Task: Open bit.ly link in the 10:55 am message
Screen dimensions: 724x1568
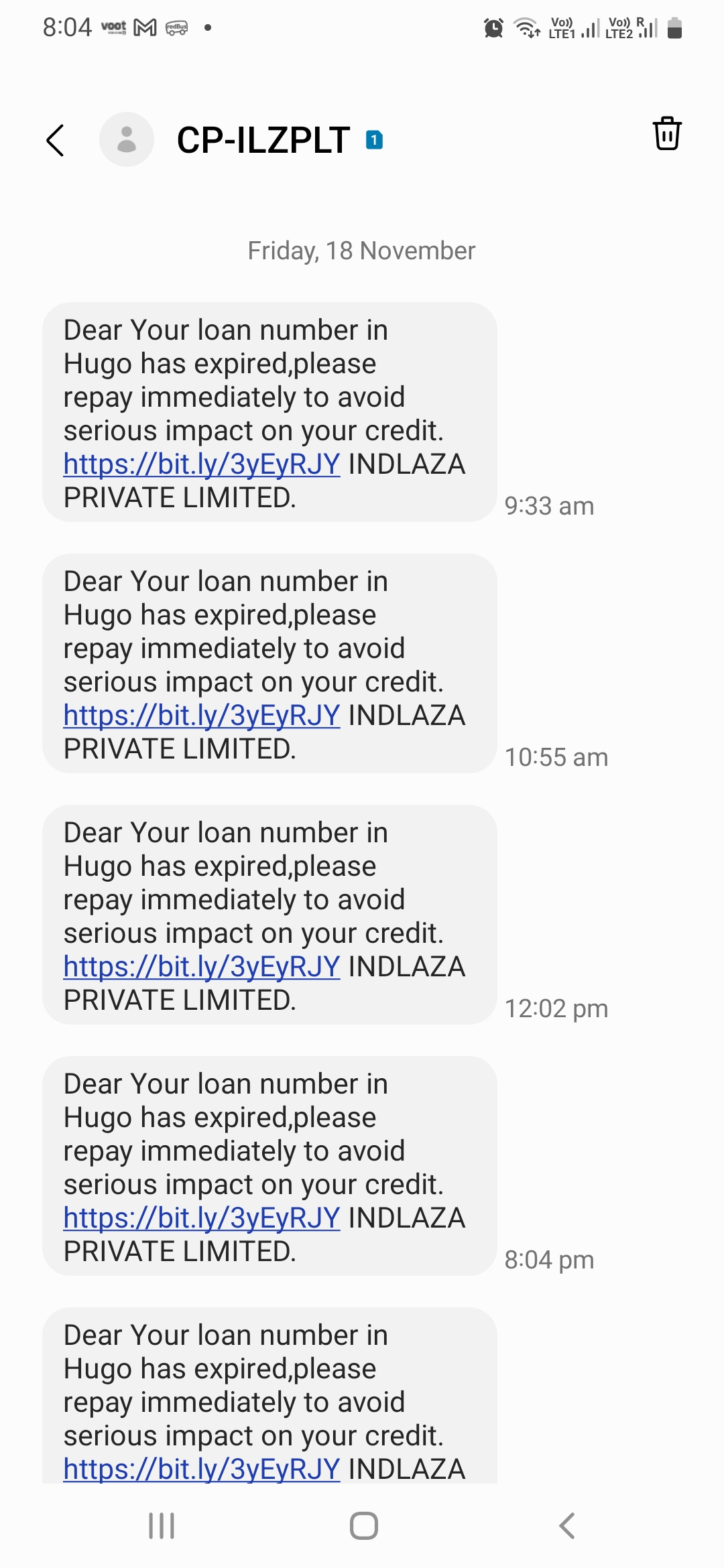Action: 202,716
